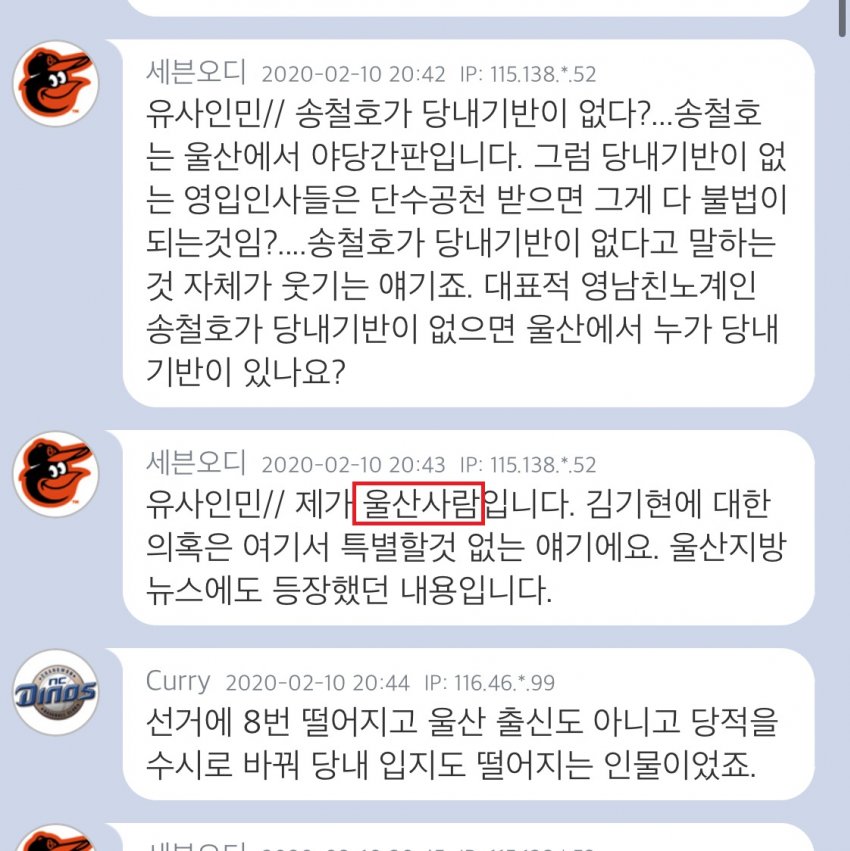Tap the NC Dinos avatar beside Curry
The image size is (850, 851).
56,692
